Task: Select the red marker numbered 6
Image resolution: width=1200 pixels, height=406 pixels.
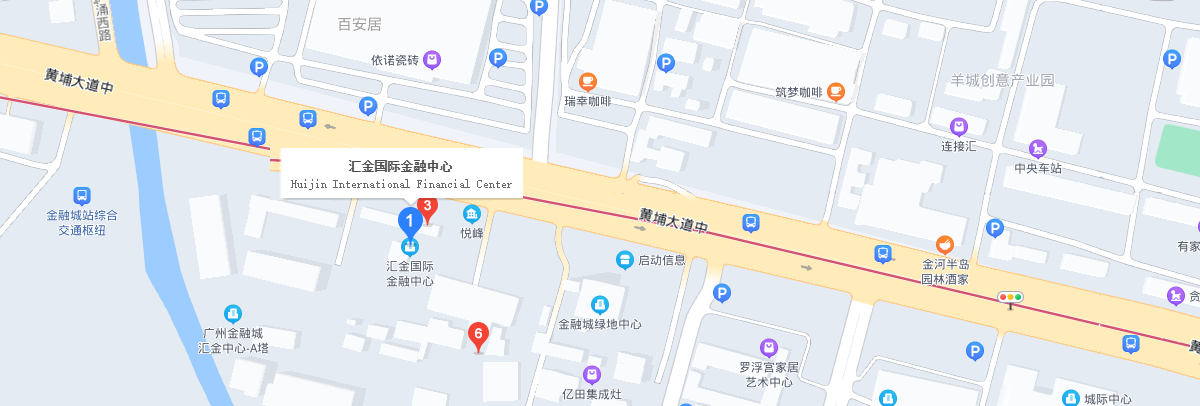Action: pyautogui.click(x=479, y=335)
